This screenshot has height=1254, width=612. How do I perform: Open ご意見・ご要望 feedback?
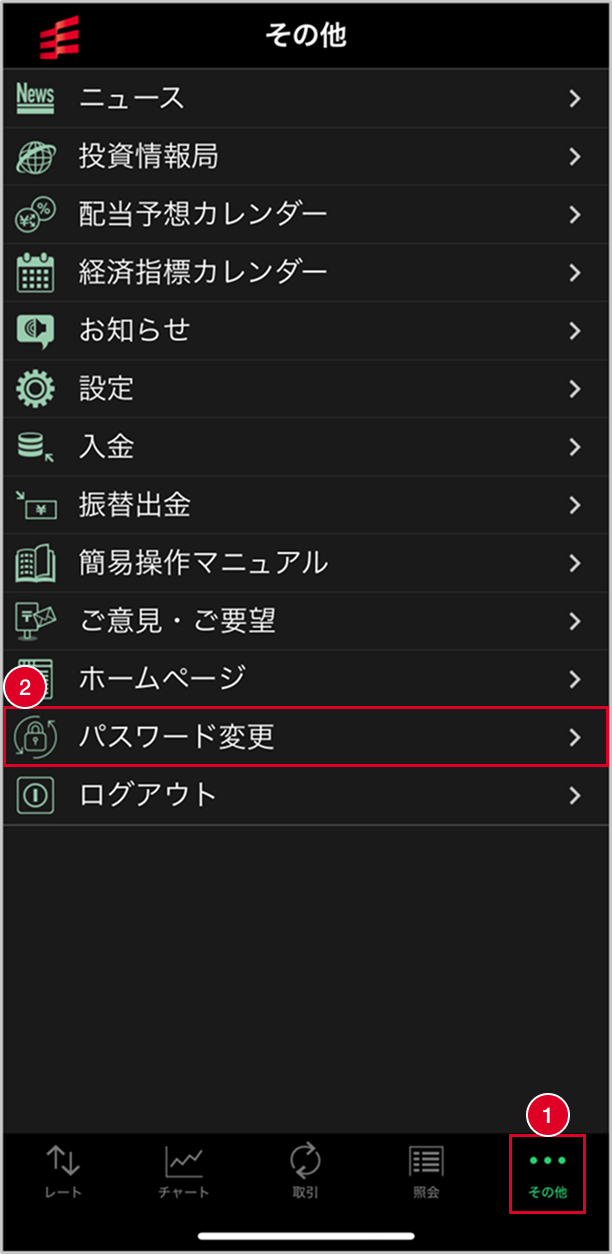click(306, 620)
